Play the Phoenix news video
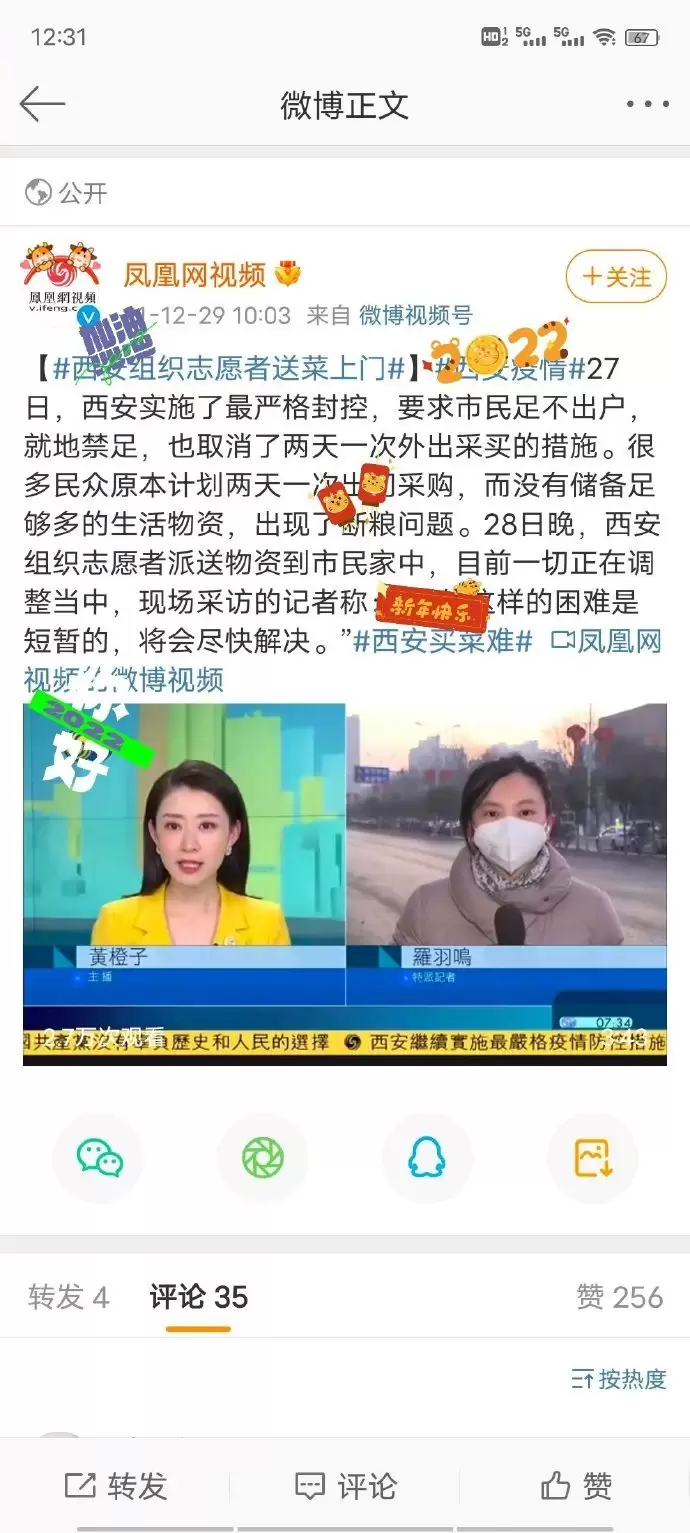This screenshot has width=690, height=1533. (x=344, y=883)
